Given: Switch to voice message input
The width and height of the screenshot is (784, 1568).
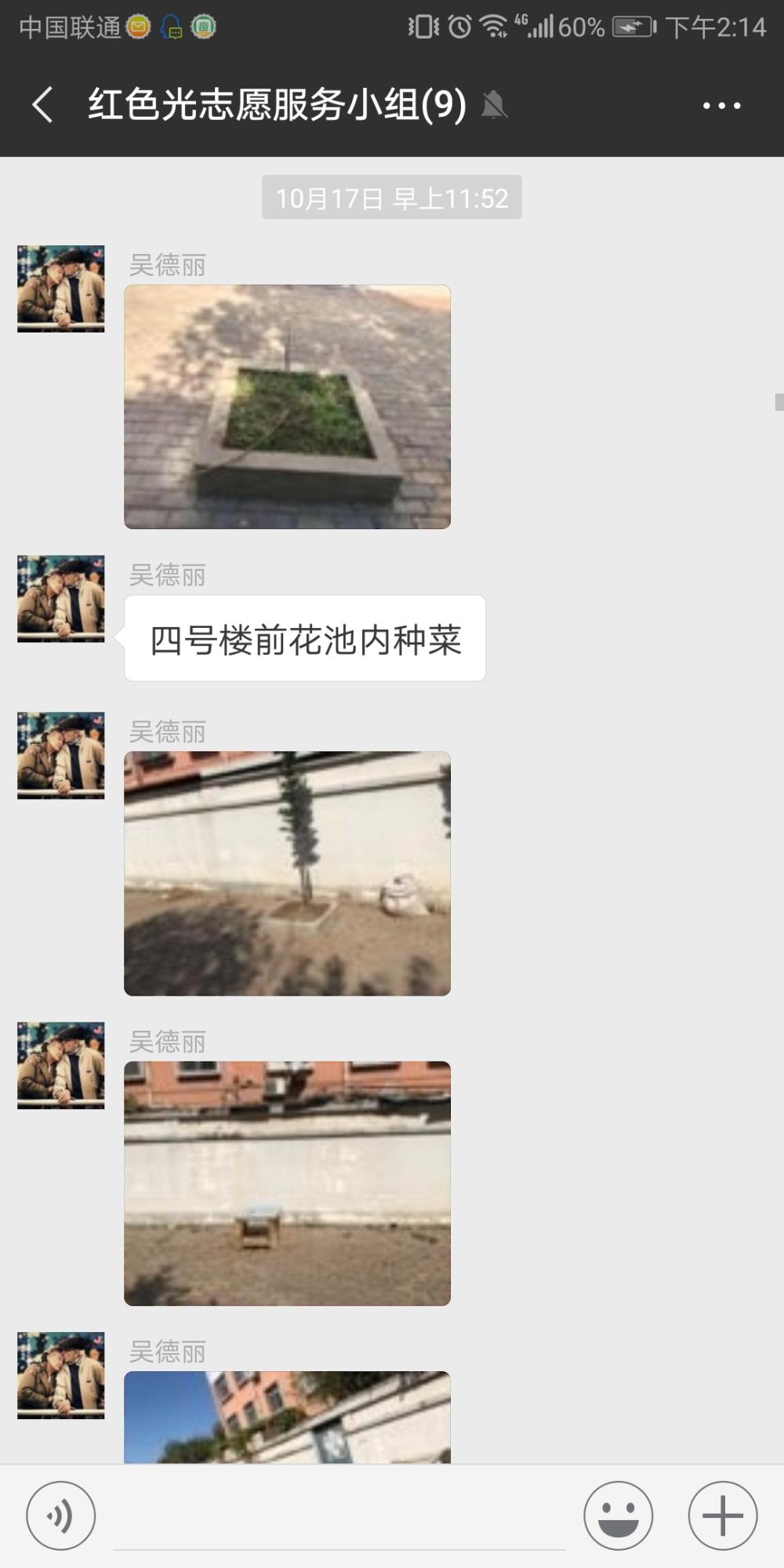Looking at the screenshot, I should [61, 1515].
